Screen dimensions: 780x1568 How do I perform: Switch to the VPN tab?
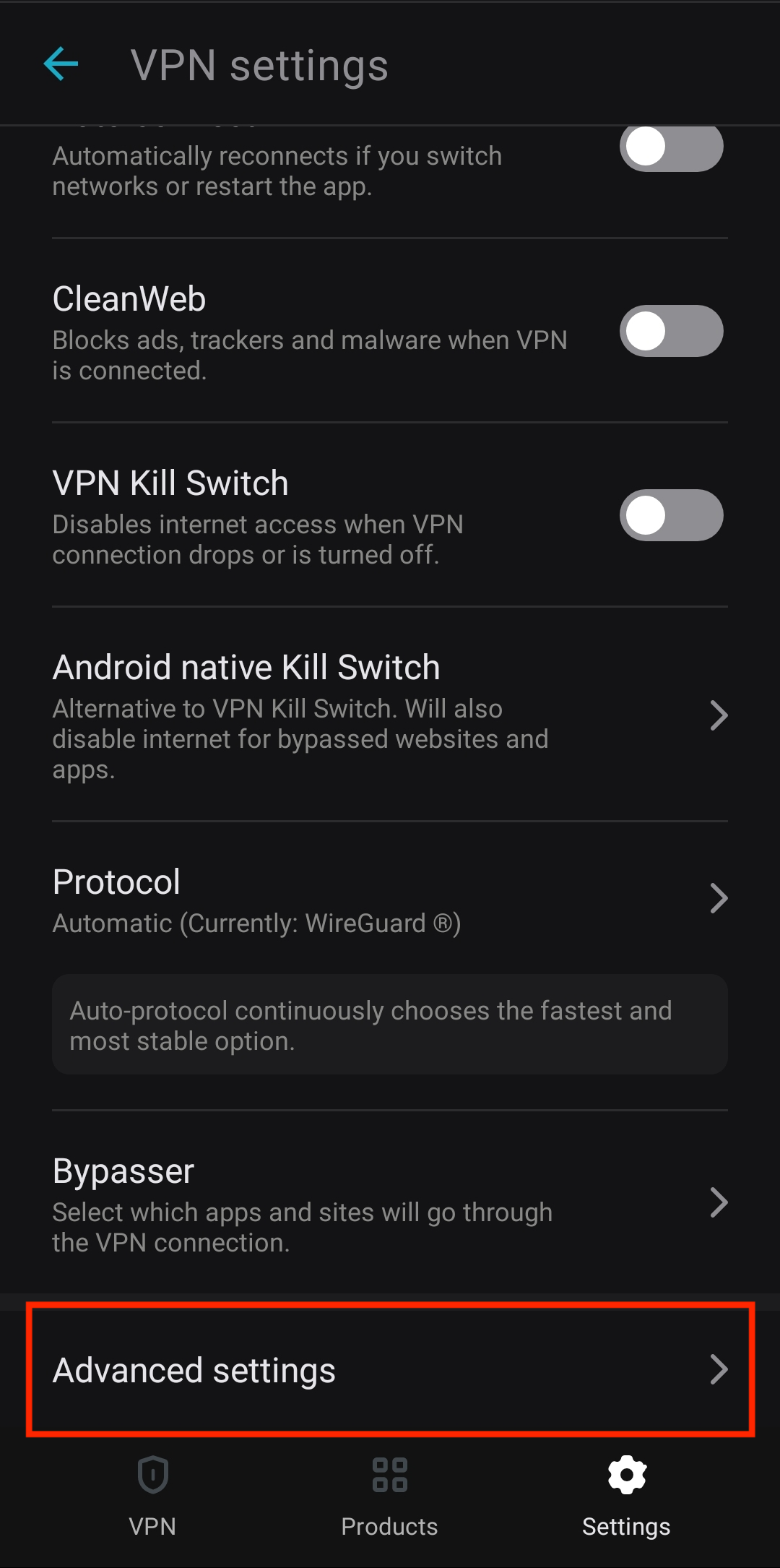click(152, 1496)
